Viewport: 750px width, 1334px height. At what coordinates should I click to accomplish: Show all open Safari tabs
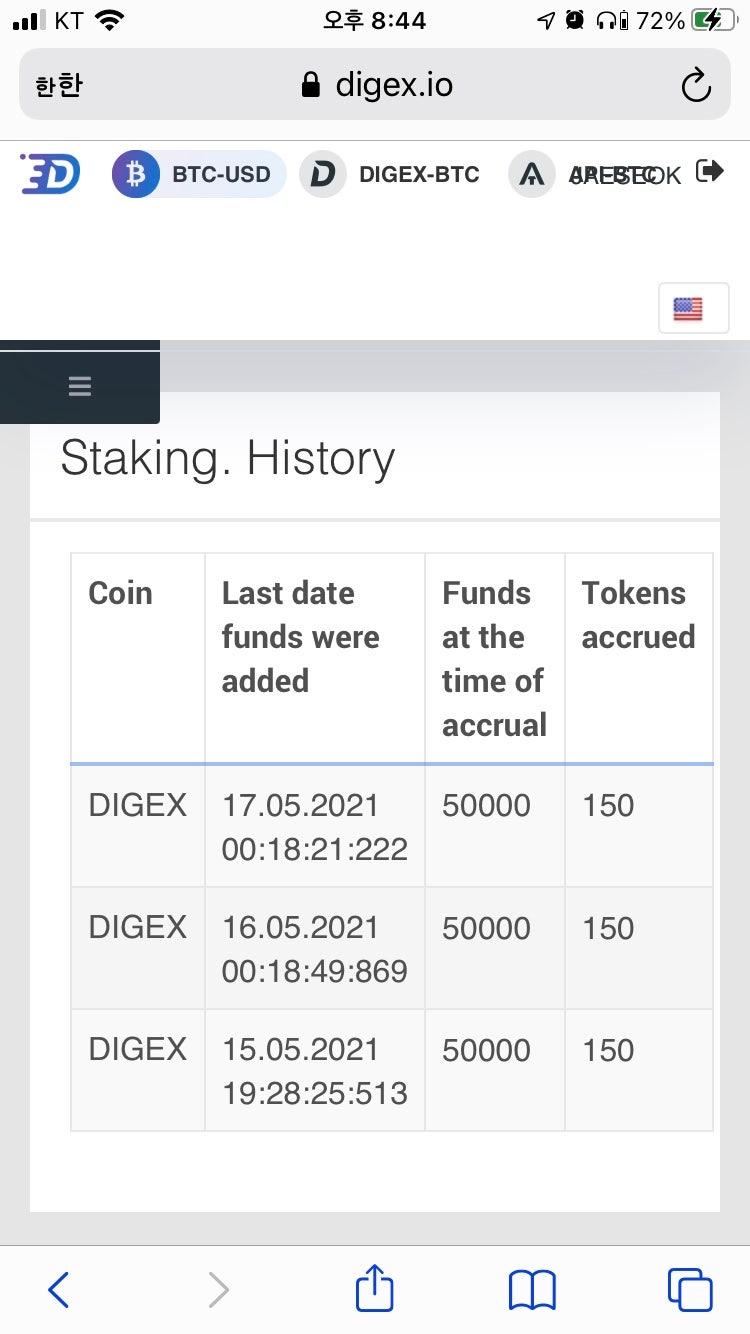tap(690, 1290)
